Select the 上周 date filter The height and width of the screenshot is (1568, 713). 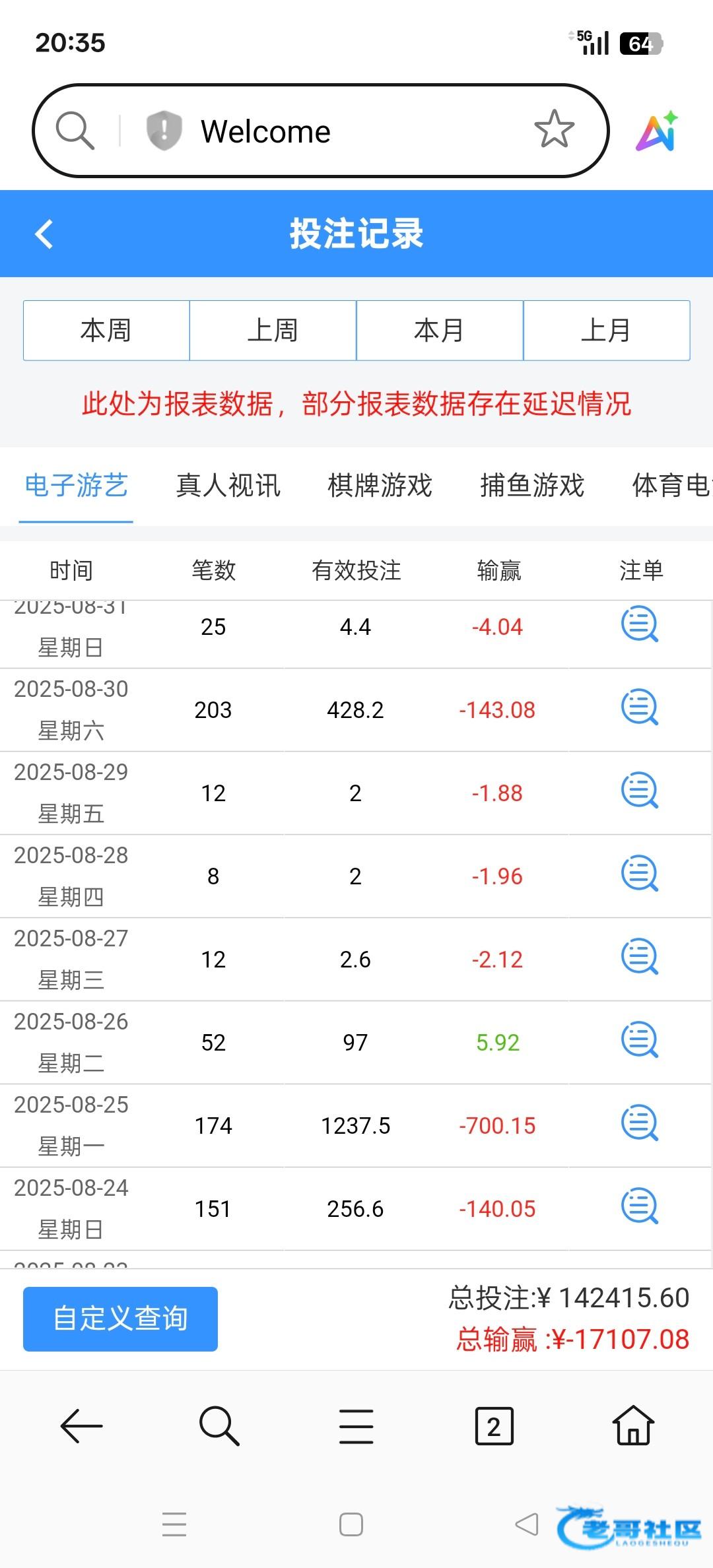(273, 331)
